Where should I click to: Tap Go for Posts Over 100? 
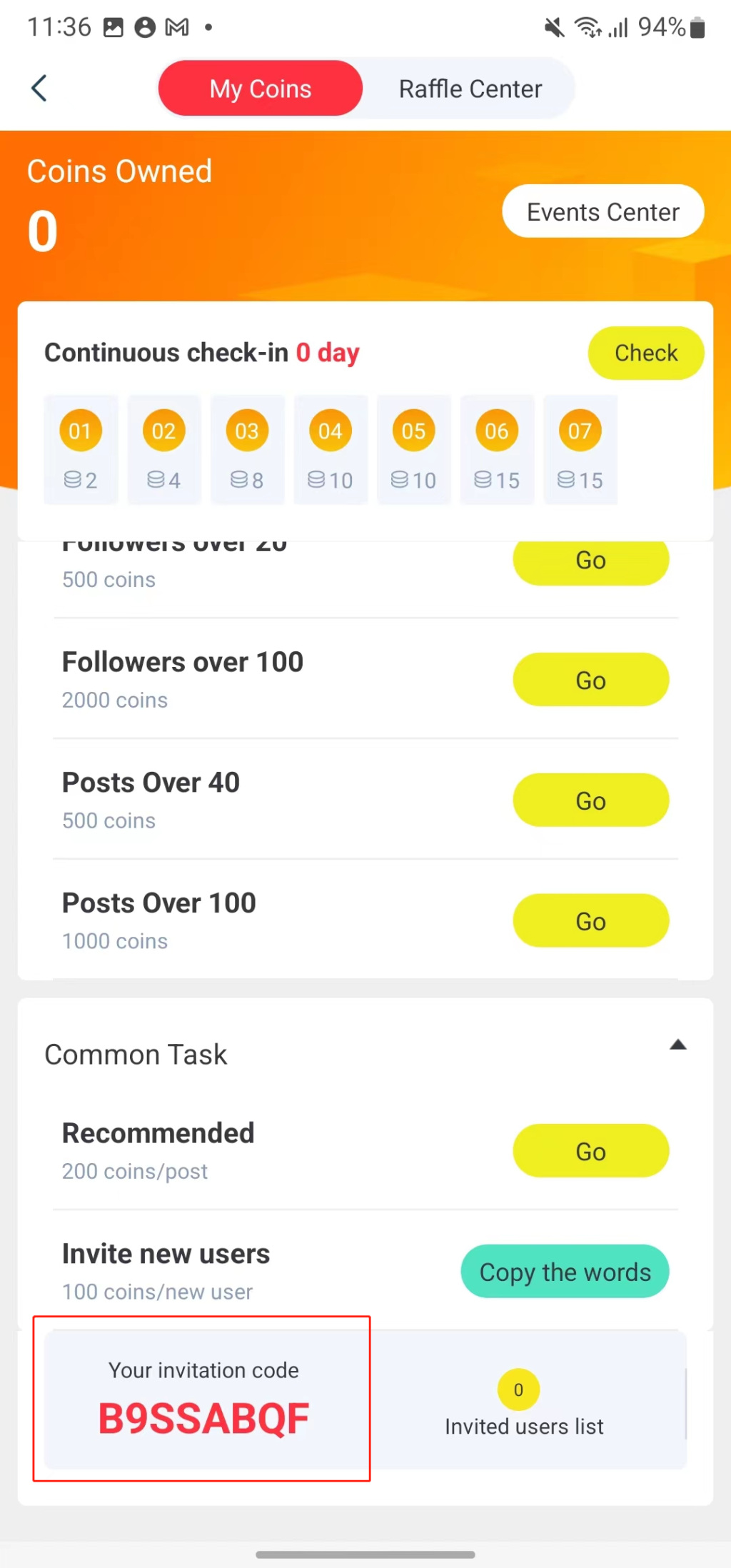click(x=590, y=921)
